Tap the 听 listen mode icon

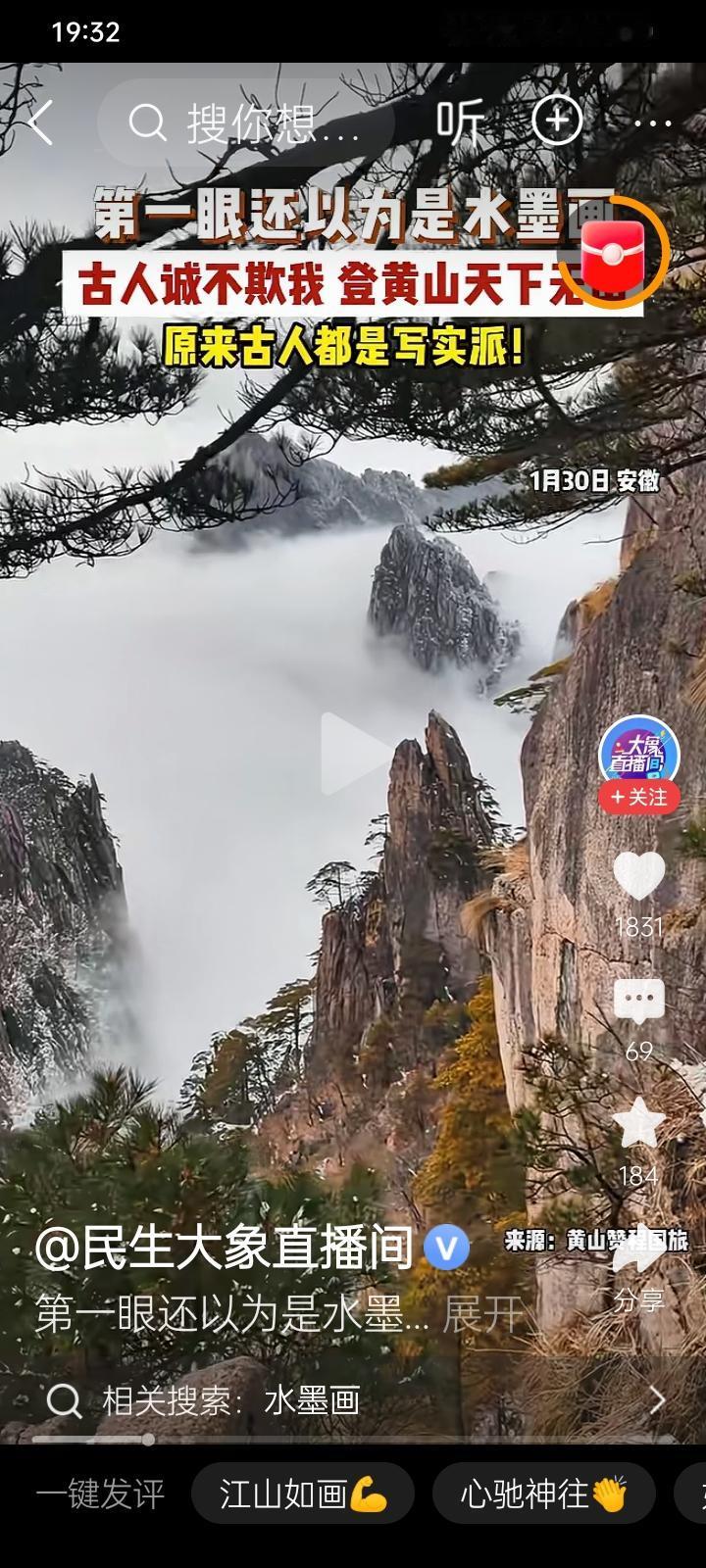click(x=461, y=122)
